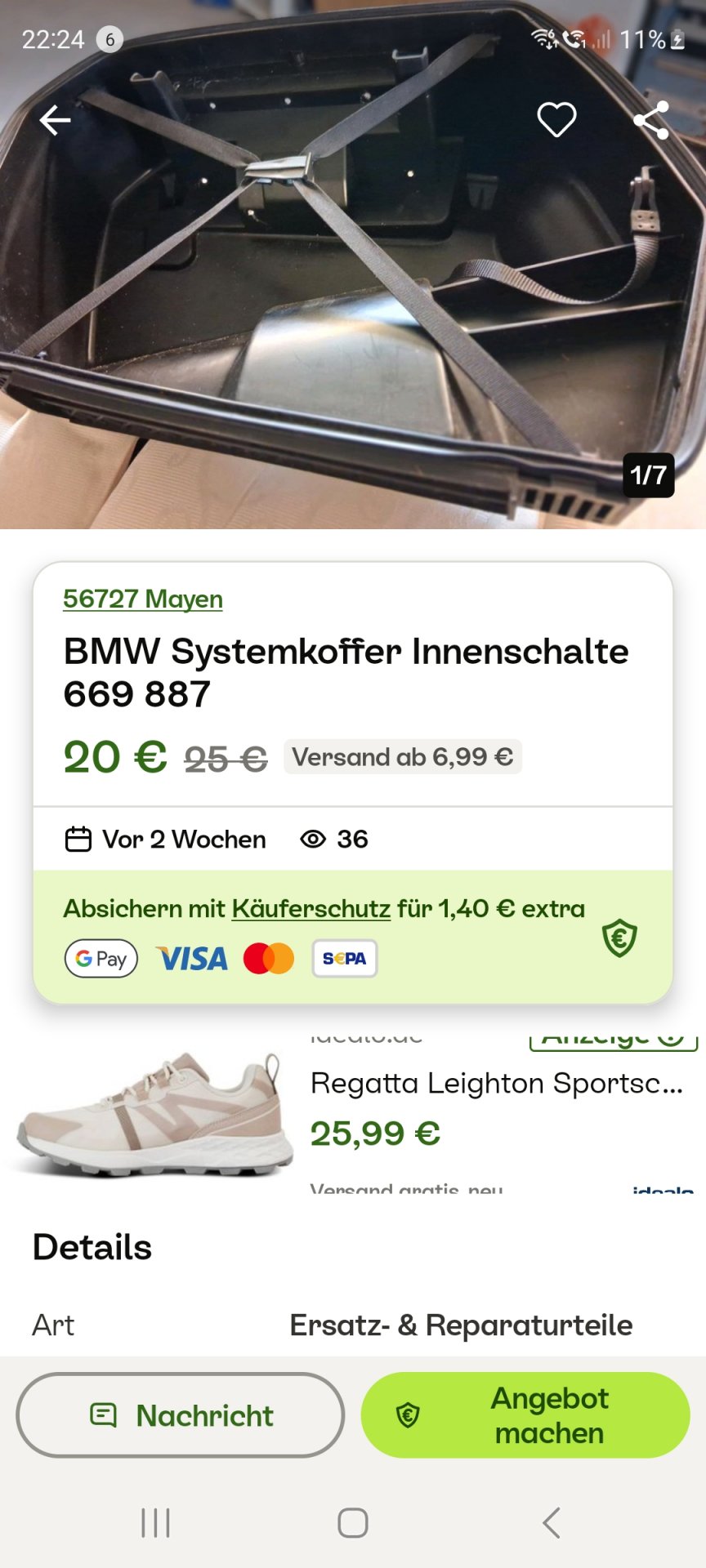Tap the eye icon showing 36 views
The image size is (706, 1568).
click(x=313, y=839)
